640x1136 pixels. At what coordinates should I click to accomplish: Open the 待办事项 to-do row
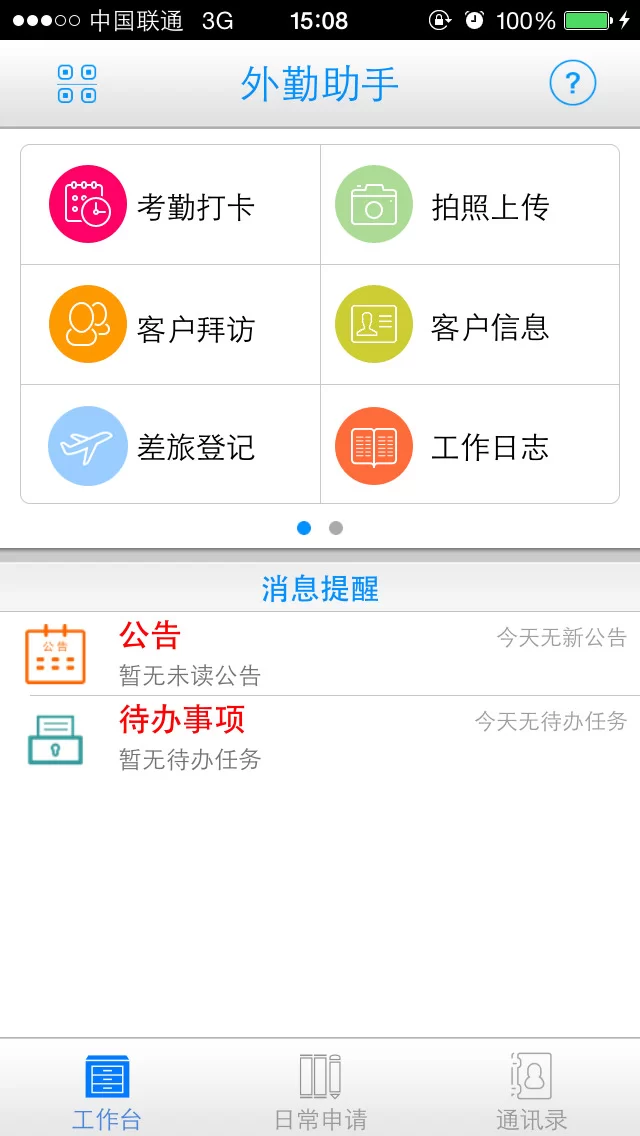[320, 738]
